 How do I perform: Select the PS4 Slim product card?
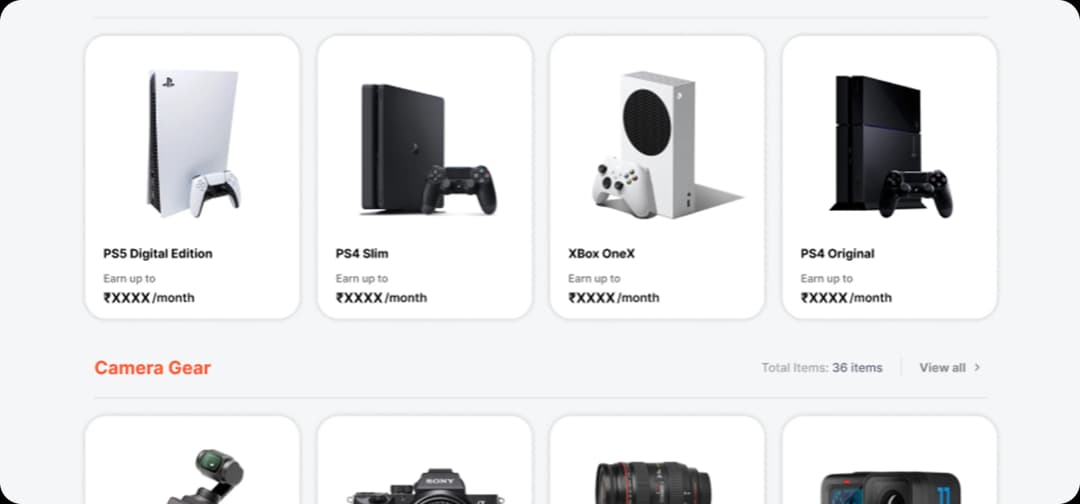click(424, 178)
